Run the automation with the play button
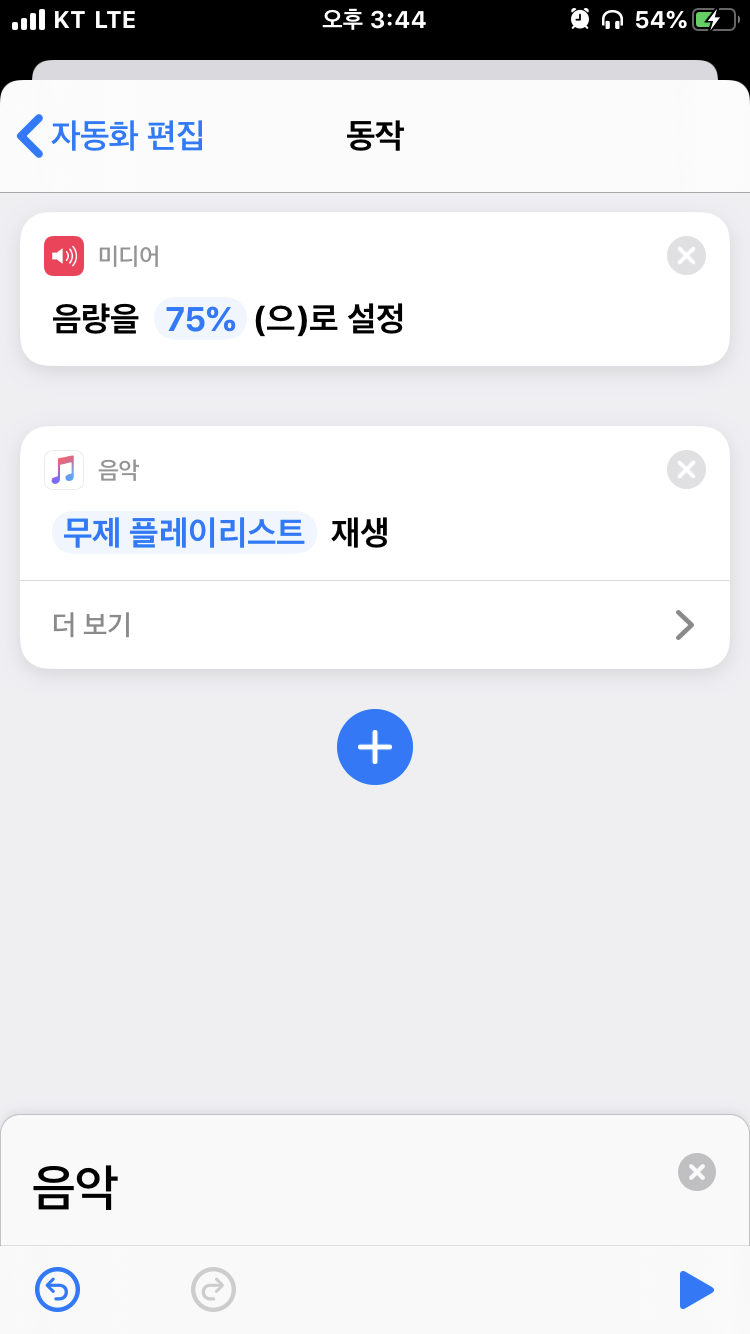 [696, 1290]
